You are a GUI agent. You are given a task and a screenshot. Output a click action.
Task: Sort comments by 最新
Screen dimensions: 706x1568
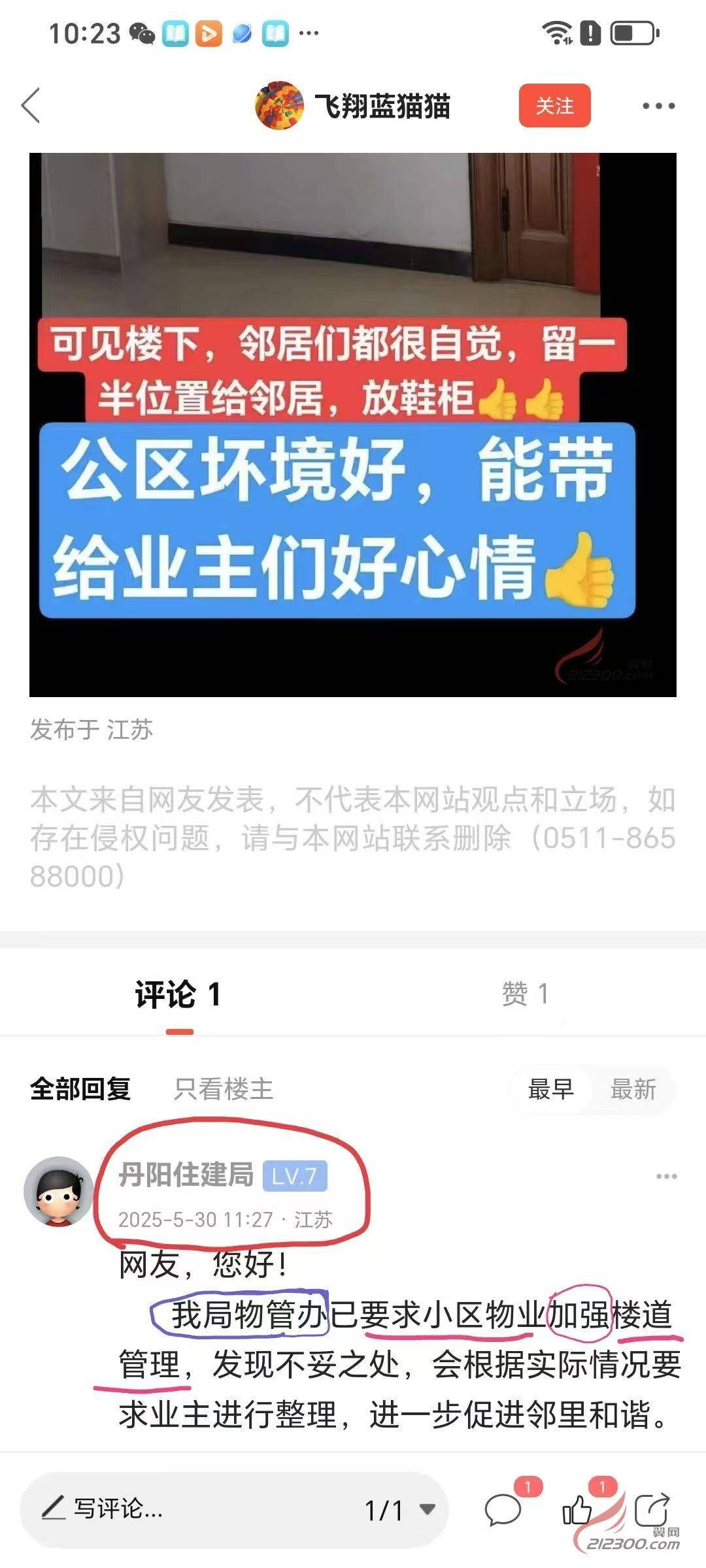(x=633, y=1089)
